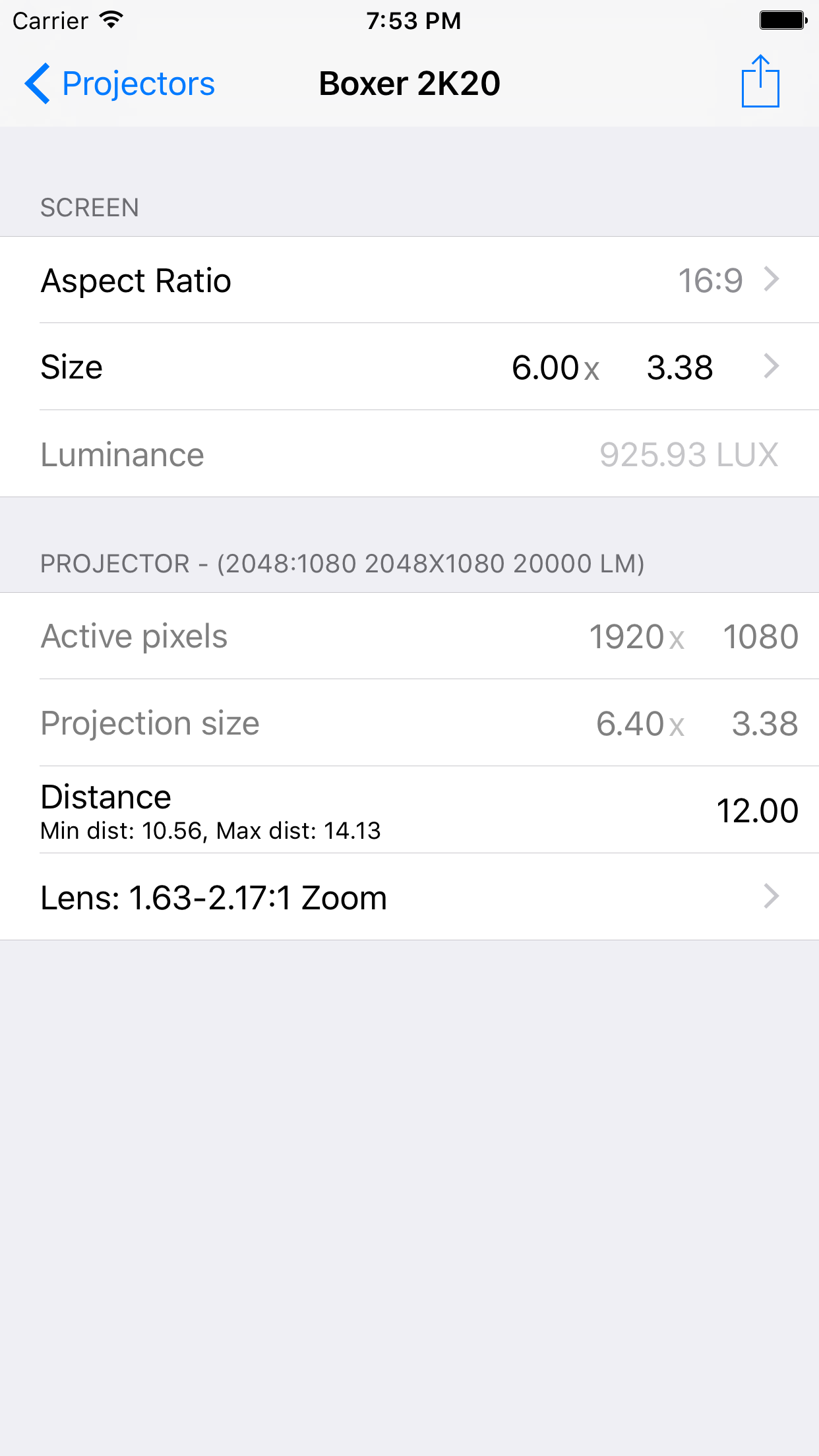This screenshot has height=1456, width=819.
Task: Edit the Distance value of 12.00
Action: [x=758, y=810]
